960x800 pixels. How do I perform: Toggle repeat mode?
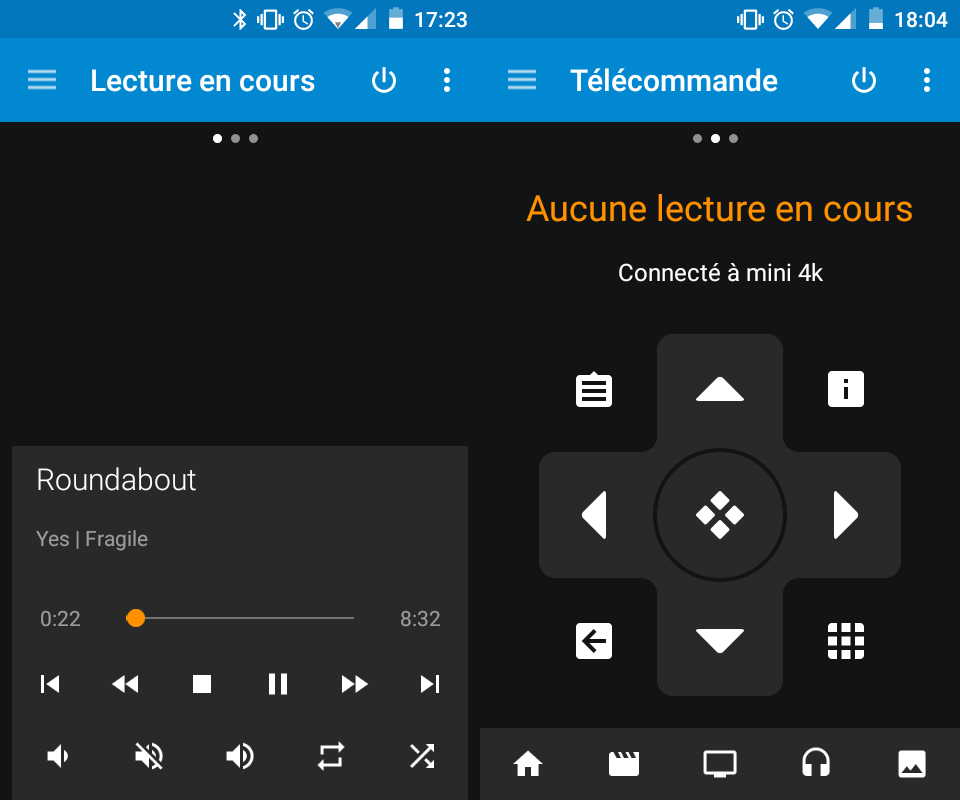tap(331, 756)
